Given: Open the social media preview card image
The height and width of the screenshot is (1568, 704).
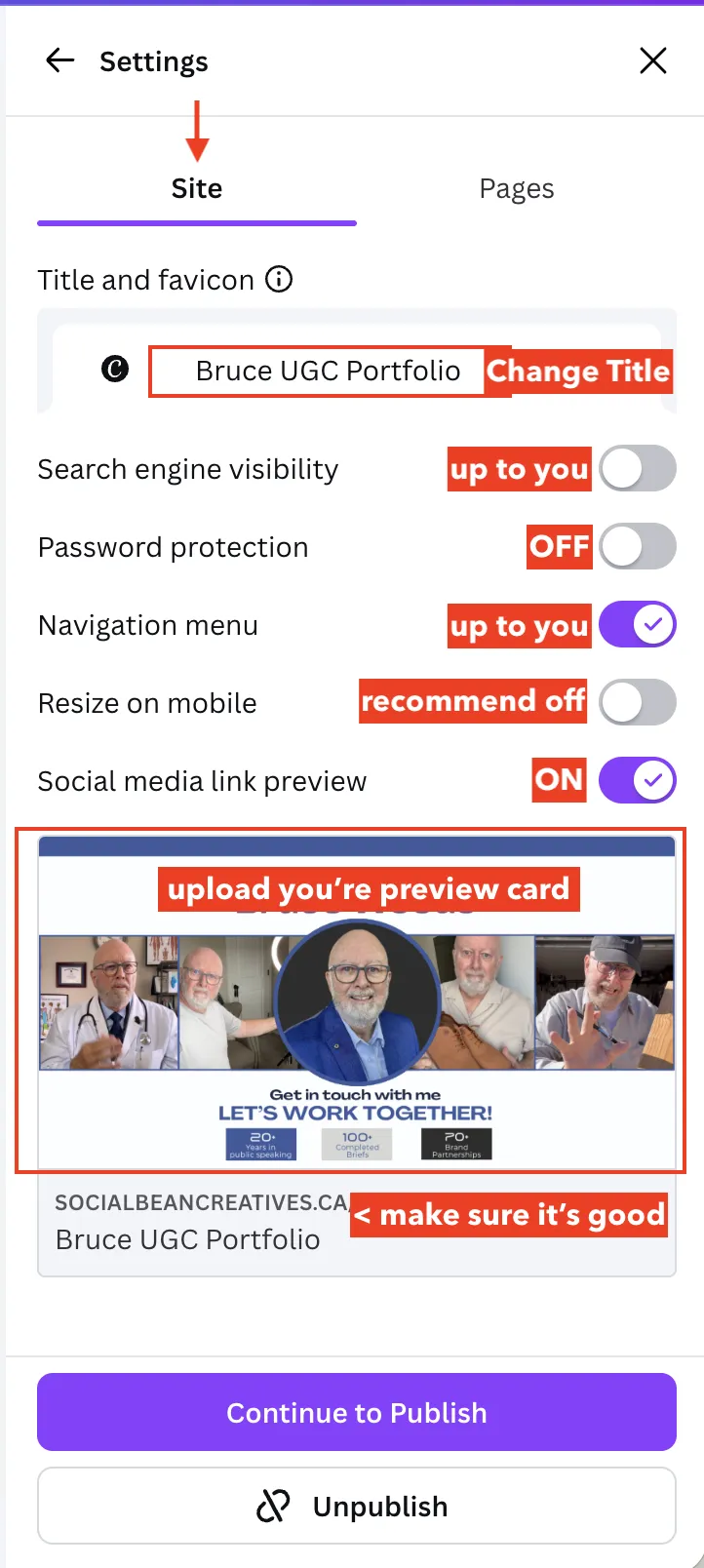Looking at the screenshot, I should point(356,1004).
